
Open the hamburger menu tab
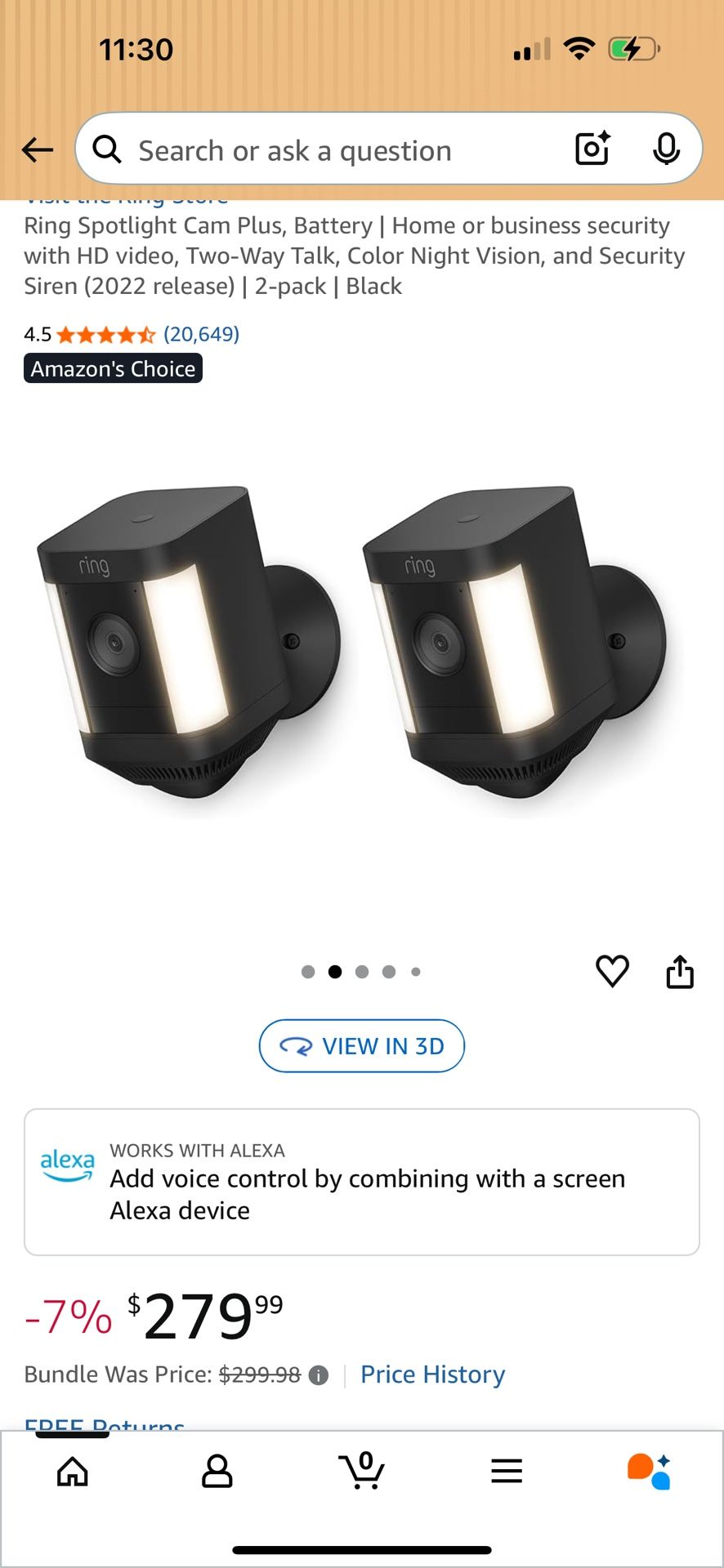507,1472
